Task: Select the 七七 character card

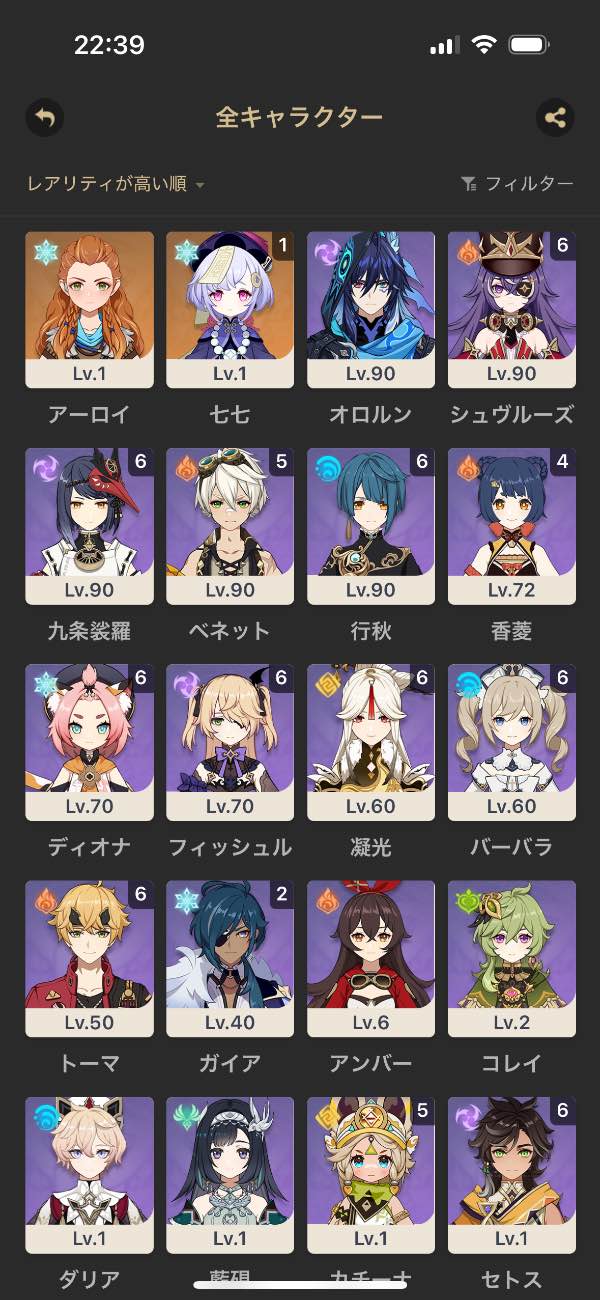Action: click(230, 310)
